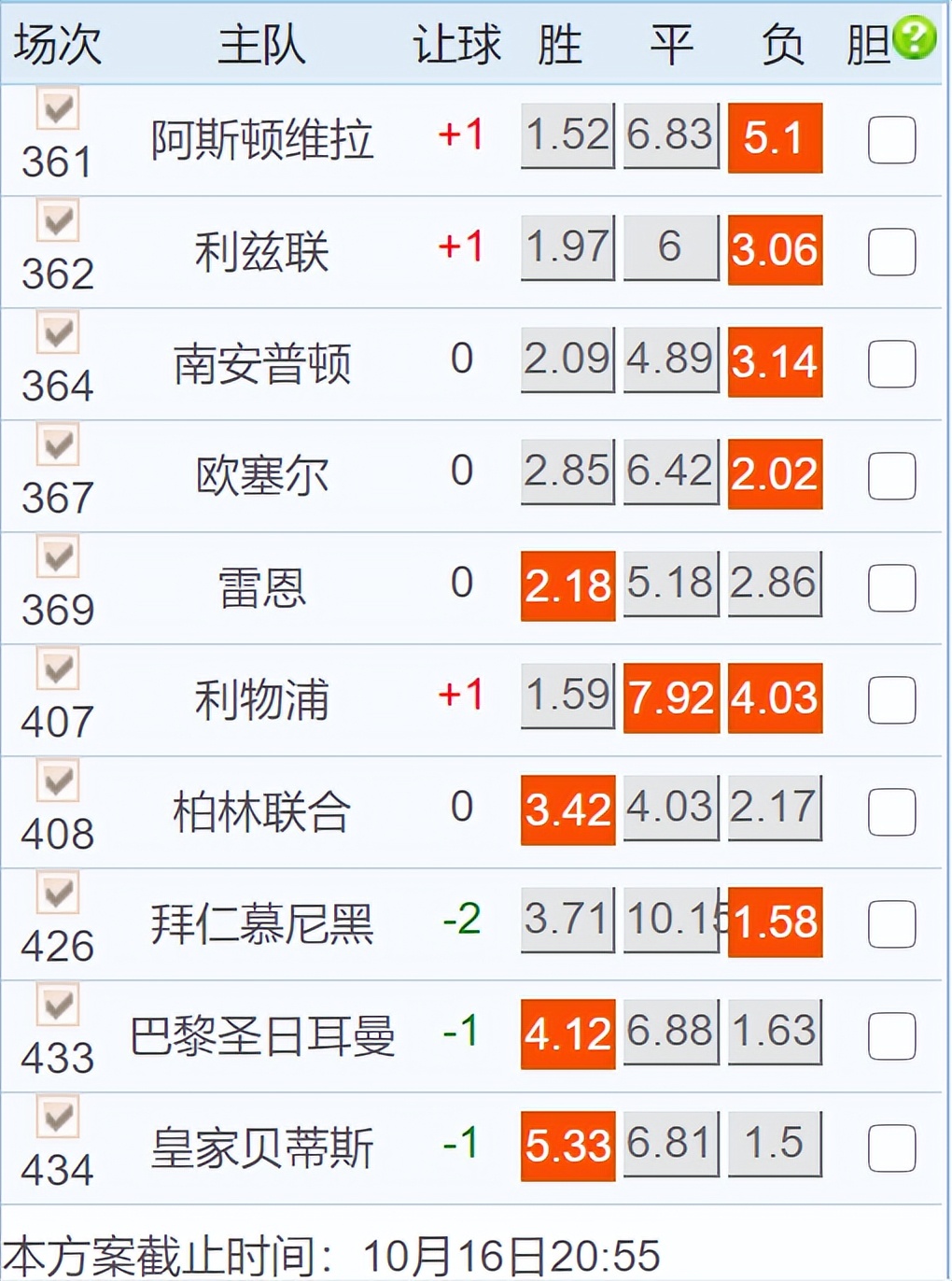This screenshot has height=1281, width=952.
Task: Deselect the 3.06 loss odds for 利兹联
Action: pyautogui.click(x=775, y=249)
